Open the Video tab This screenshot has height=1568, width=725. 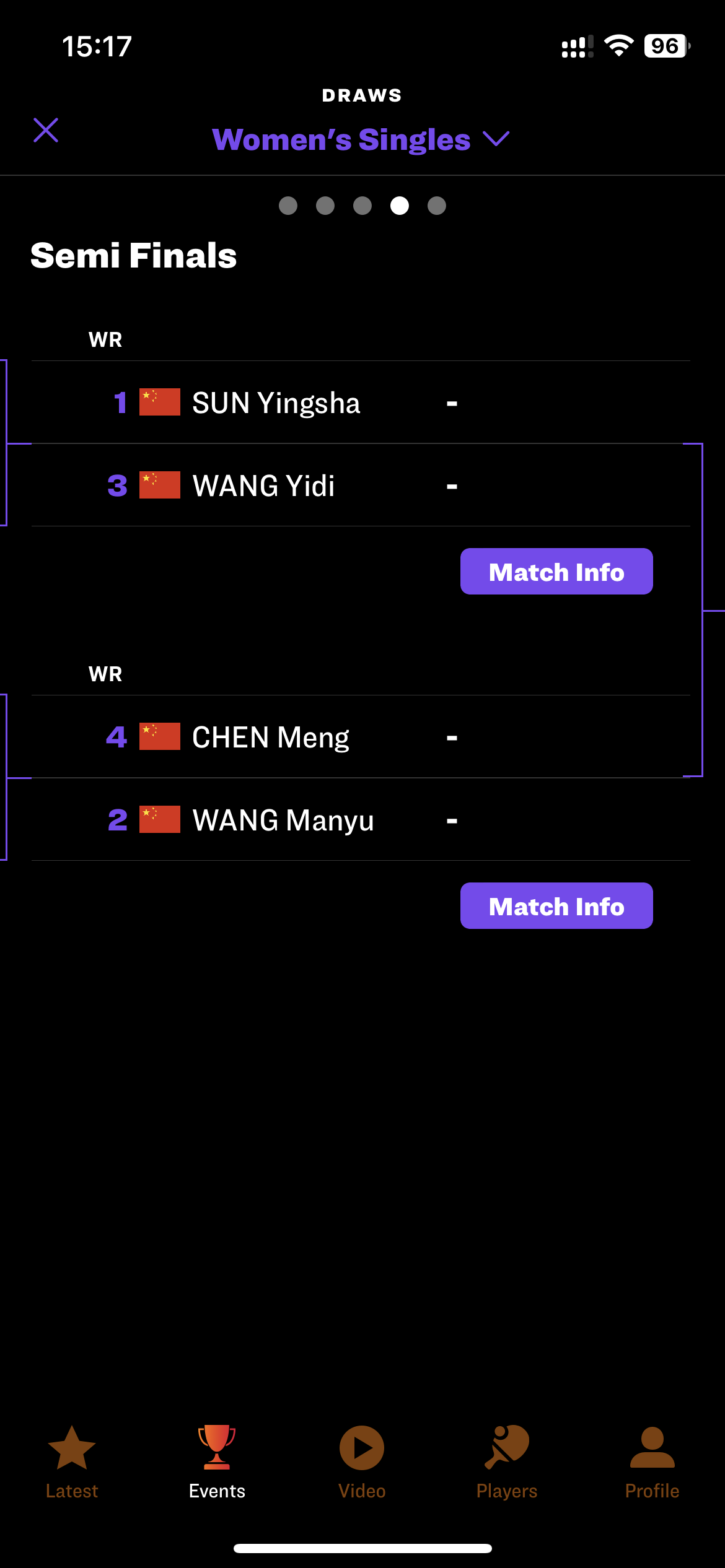[362, 1463]
